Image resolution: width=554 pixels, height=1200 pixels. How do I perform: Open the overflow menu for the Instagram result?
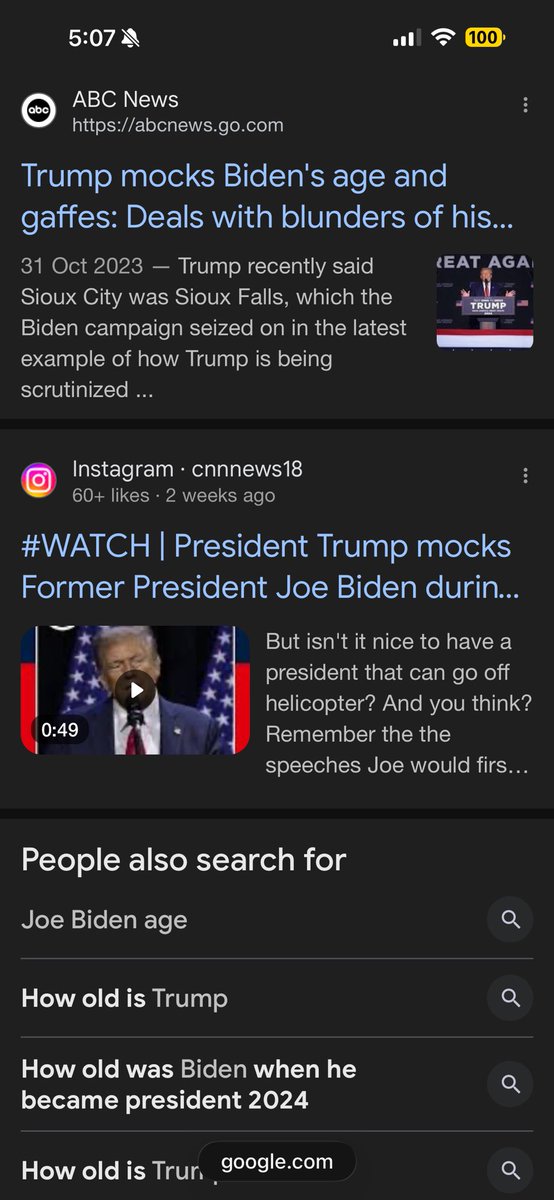(525, 476)
